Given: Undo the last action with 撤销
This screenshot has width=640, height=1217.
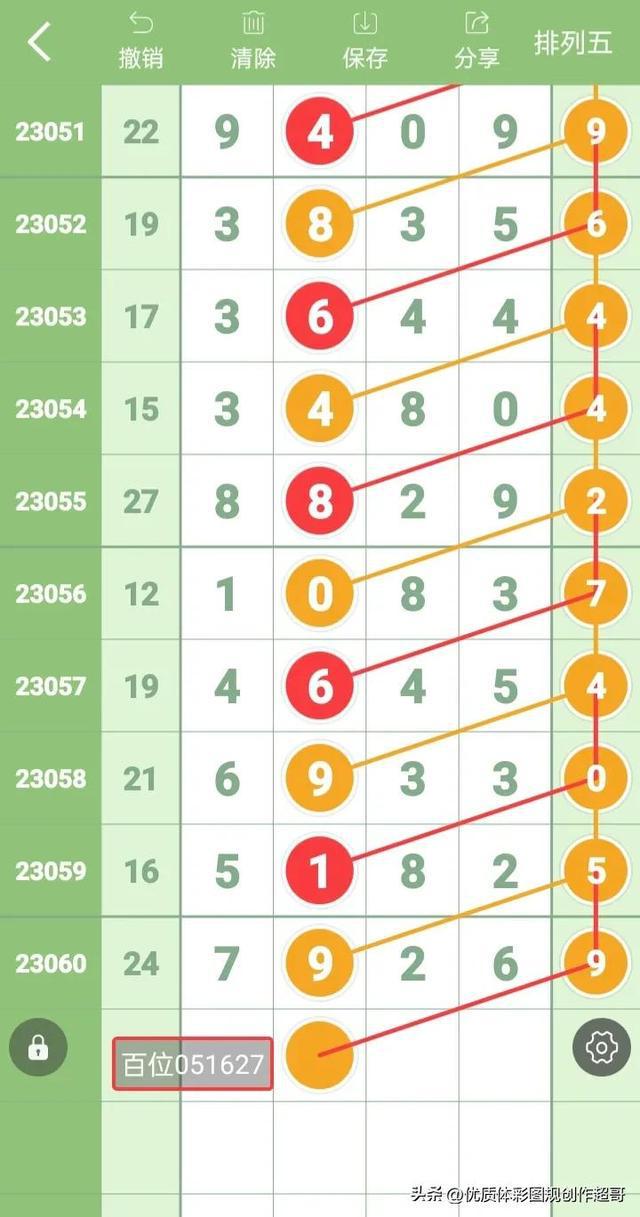Looking at the screenshot, I should click(x=141, y=42).
